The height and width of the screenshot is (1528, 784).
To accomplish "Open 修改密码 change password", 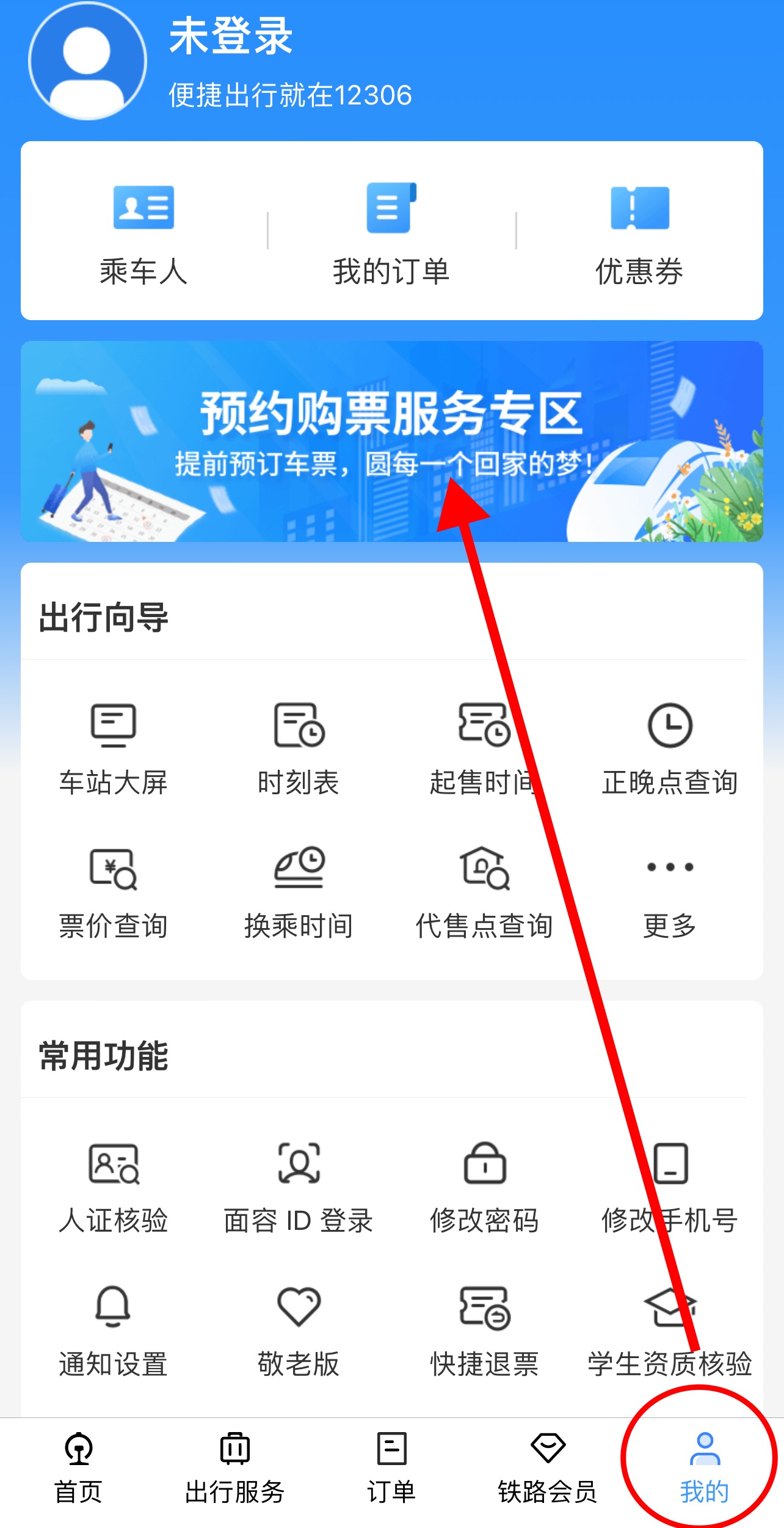I will click(x=484, y=1188).
